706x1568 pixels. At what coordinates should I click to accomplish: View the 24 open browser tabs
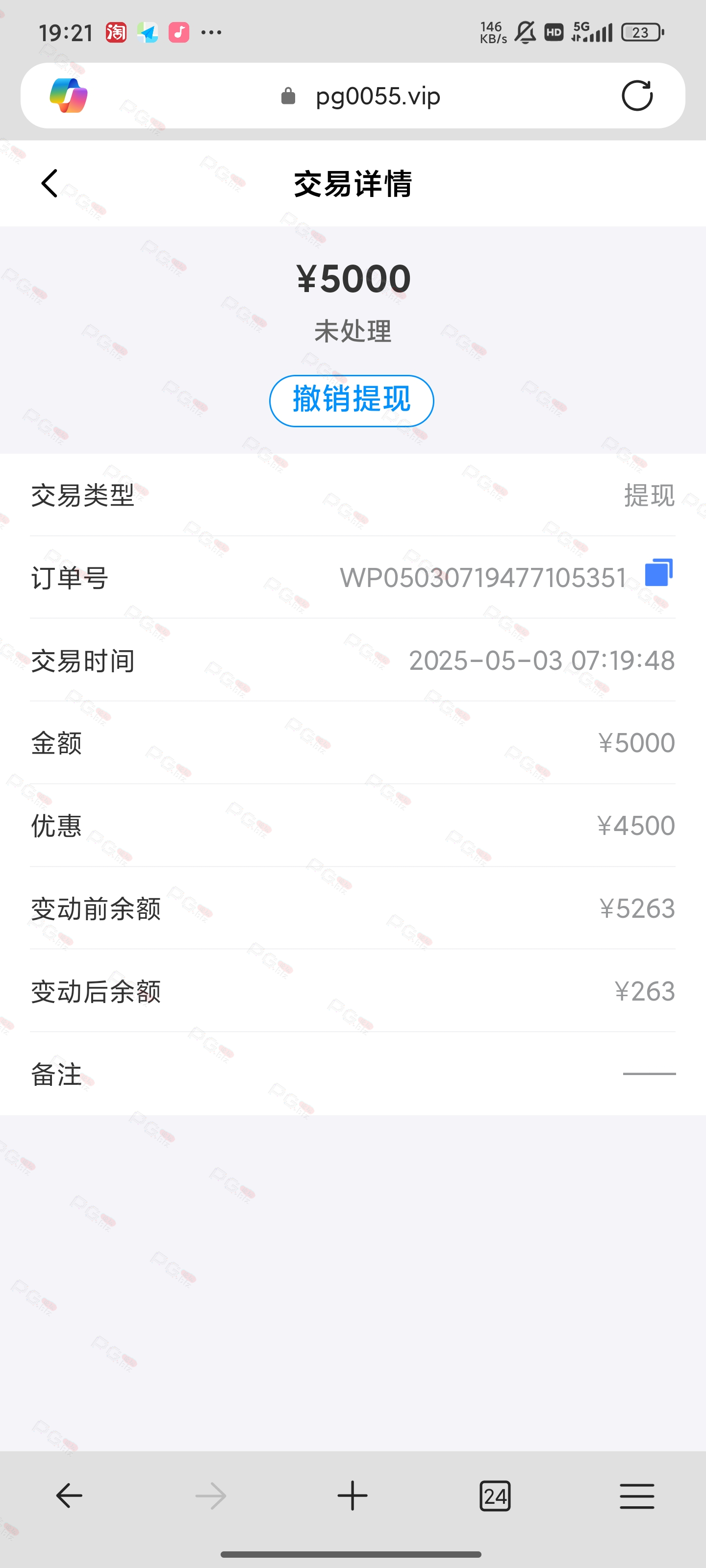[x=495, y=1495]
